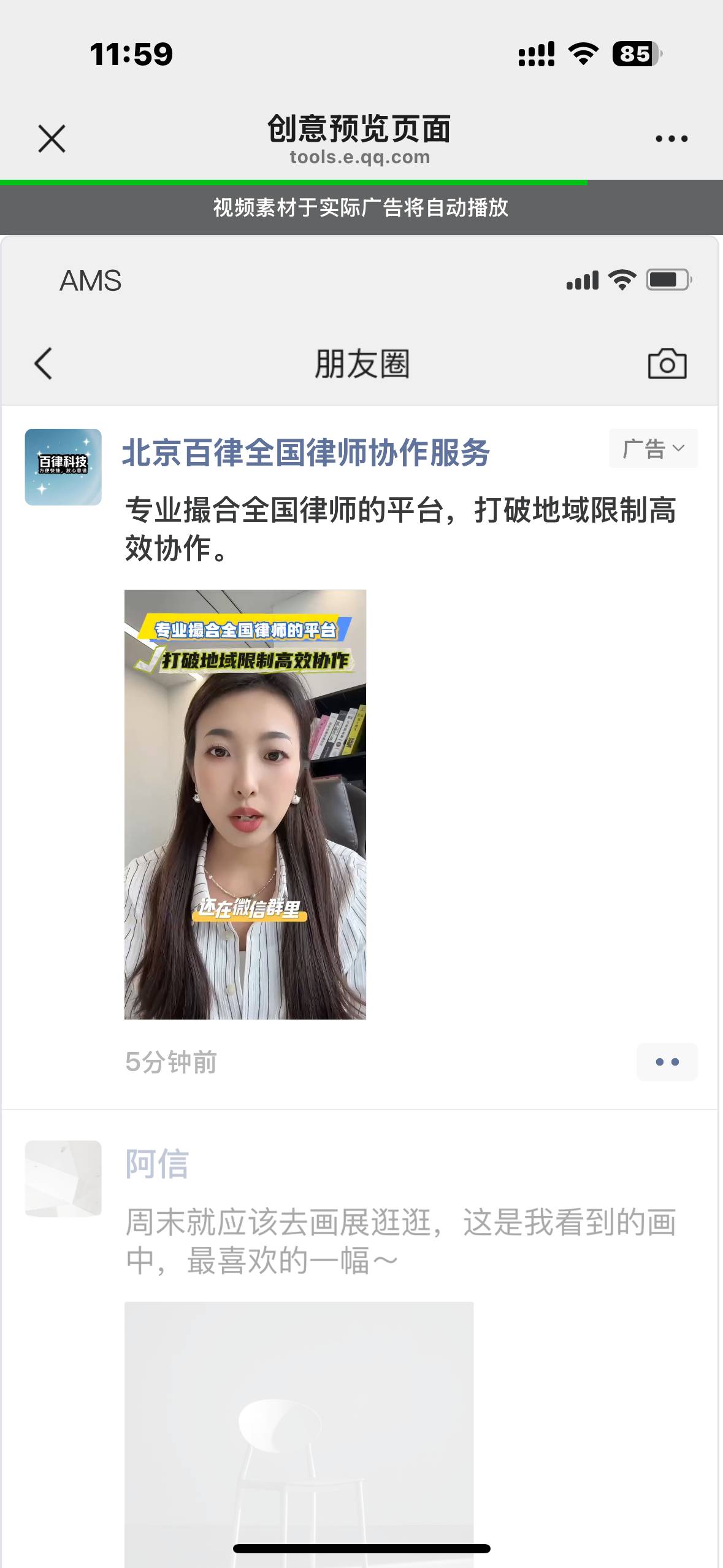Viewport: 723px width, 1568px height.
Task: Go back from 朋友圈
Action: click(43, 364)
